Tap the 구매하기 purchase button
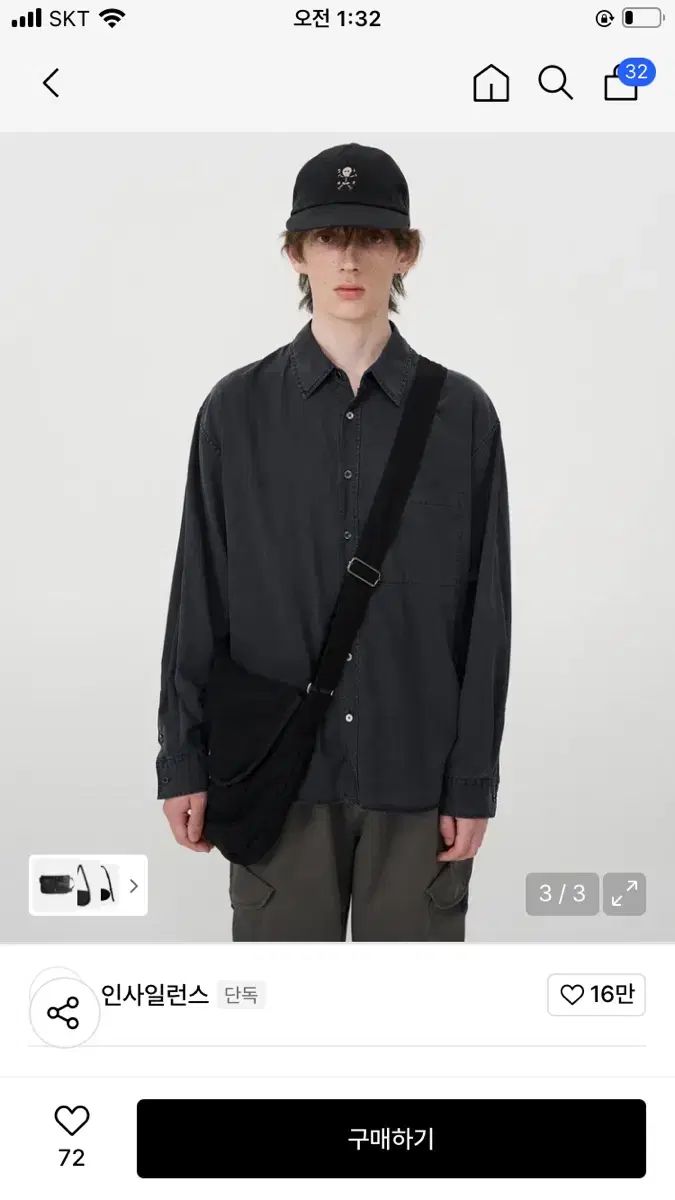Screen dimensions: 675x1200 pos(391,1139)
